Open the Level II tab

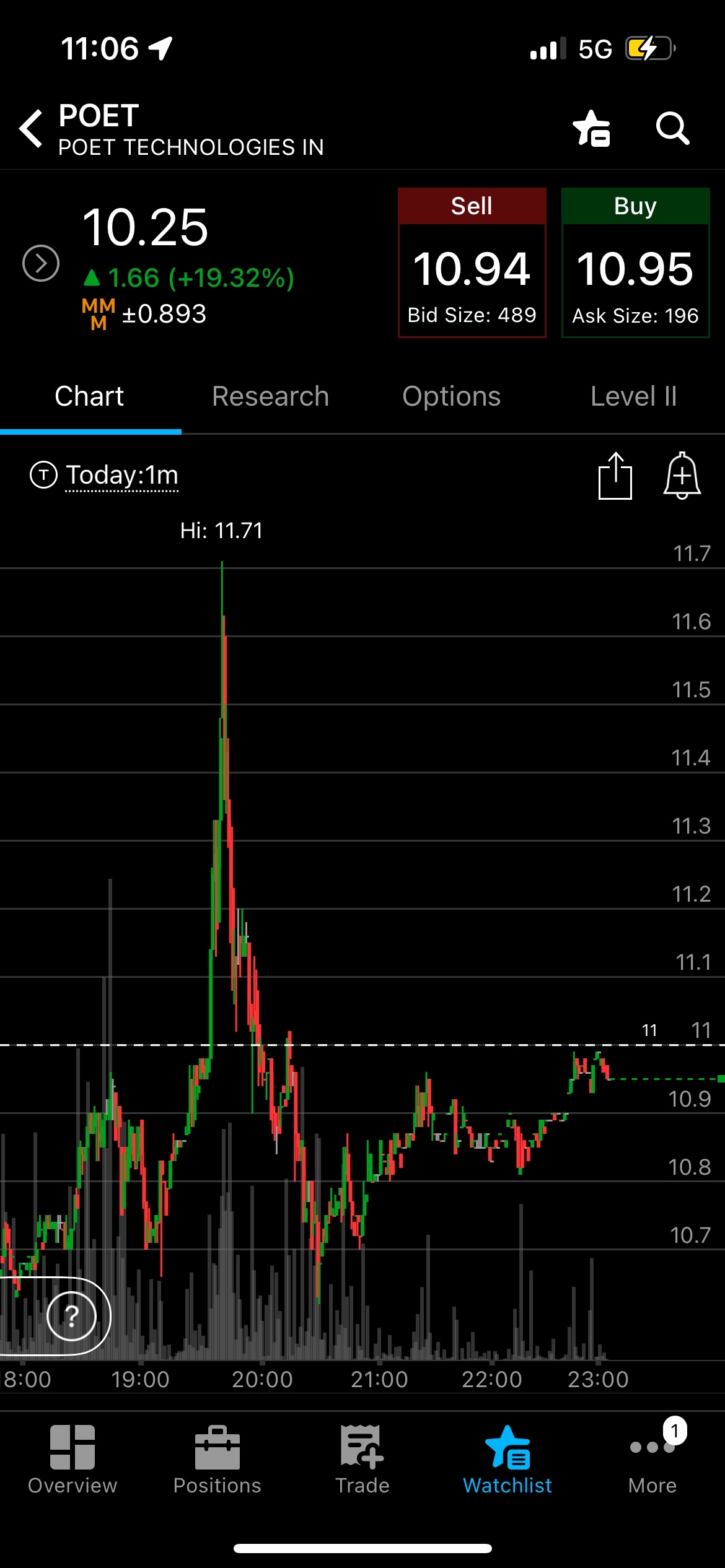(634, 396)
